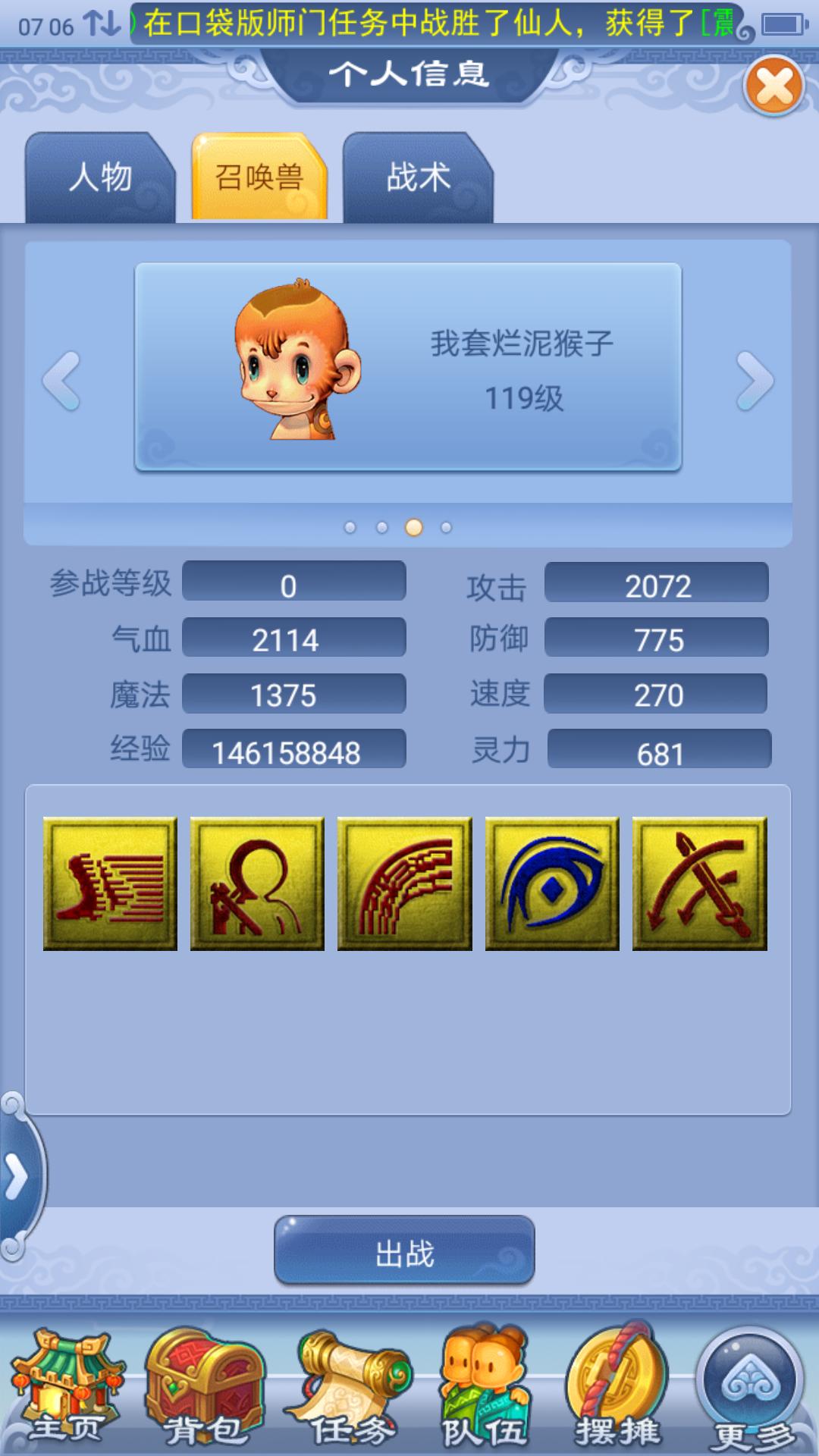This screenshot has height=1456, width=819.
Task: Close the 个人信息 panel
Action: (774, 86)
